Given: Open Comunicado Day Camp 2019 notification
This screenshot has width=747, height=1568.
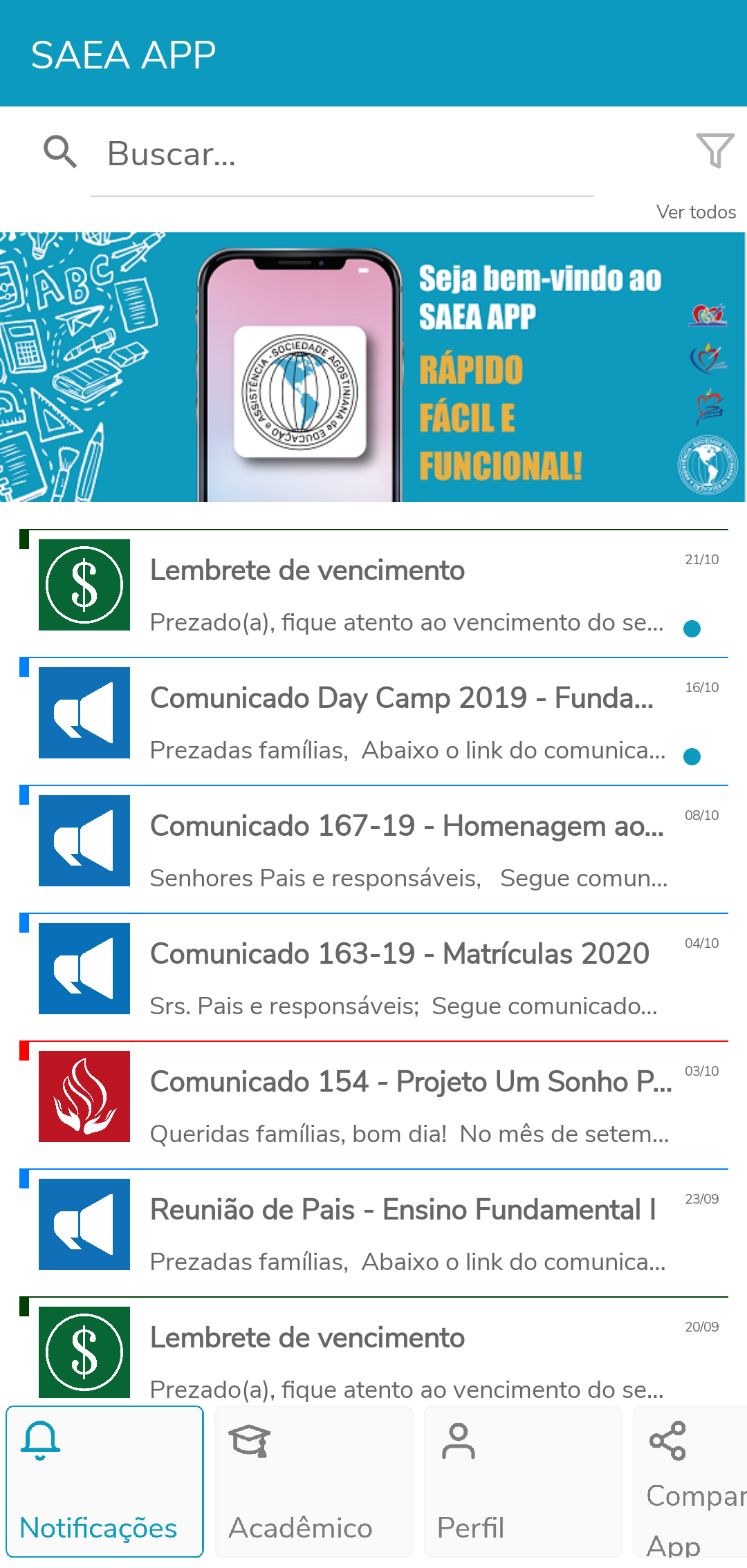Looking at the screenshot, I should point(373,721).
